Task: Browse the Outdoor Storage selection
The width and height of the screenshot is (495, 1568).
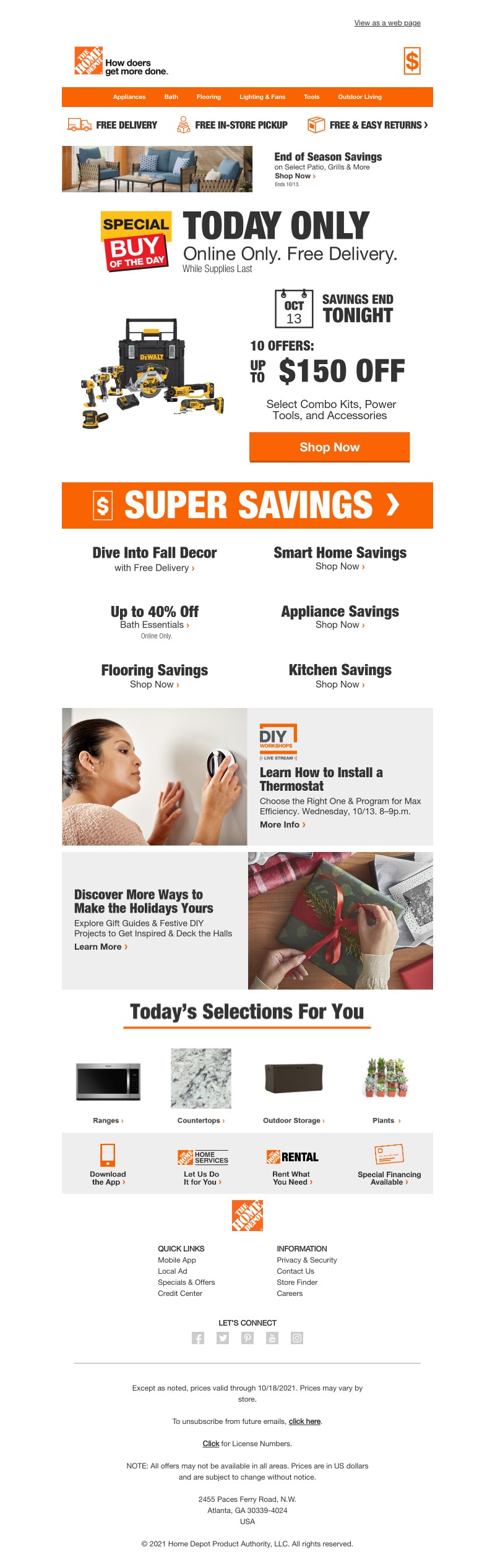Action: (x=293, y=1120)
